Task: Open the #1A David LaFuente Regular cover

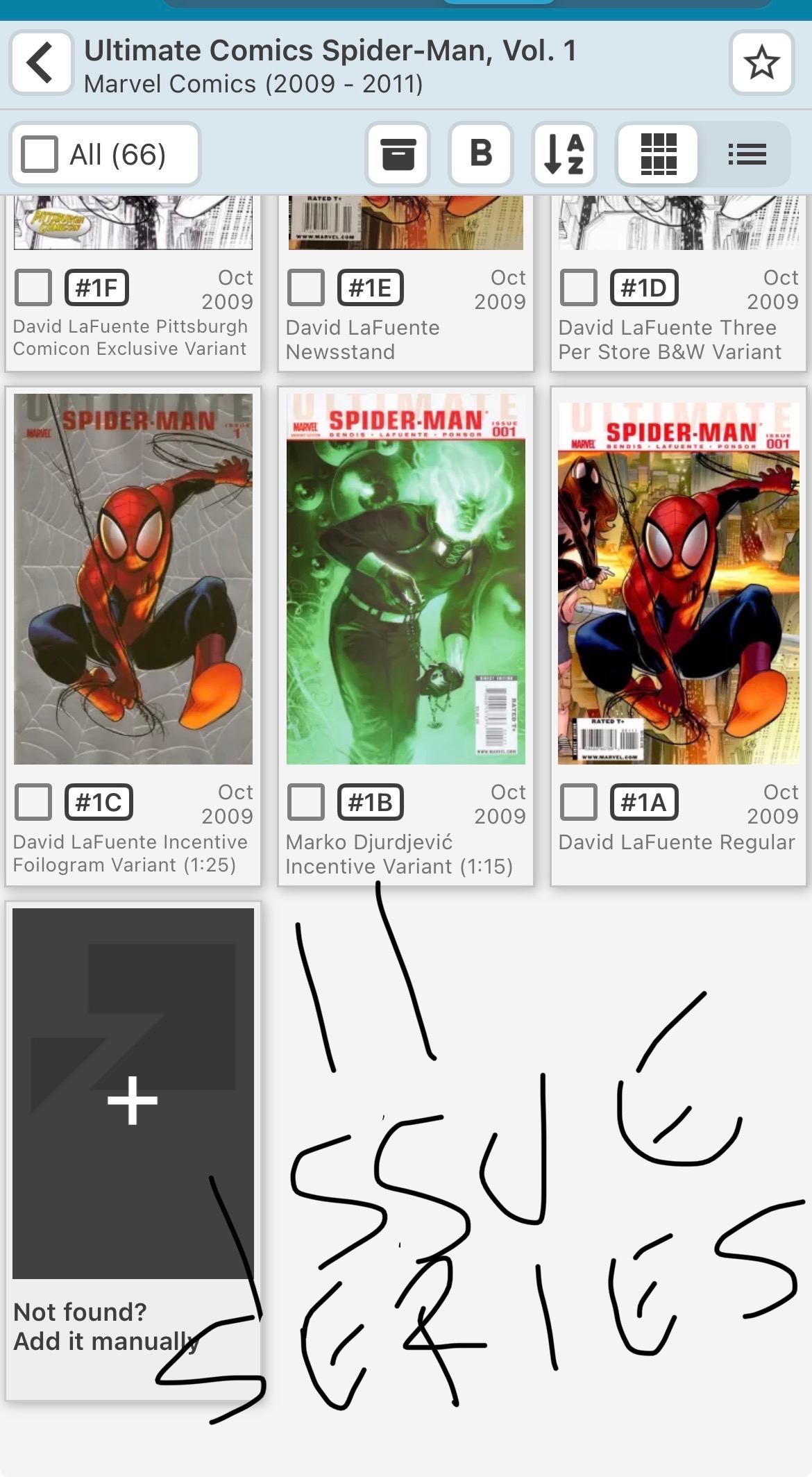Action: click(x=679, y=583)
